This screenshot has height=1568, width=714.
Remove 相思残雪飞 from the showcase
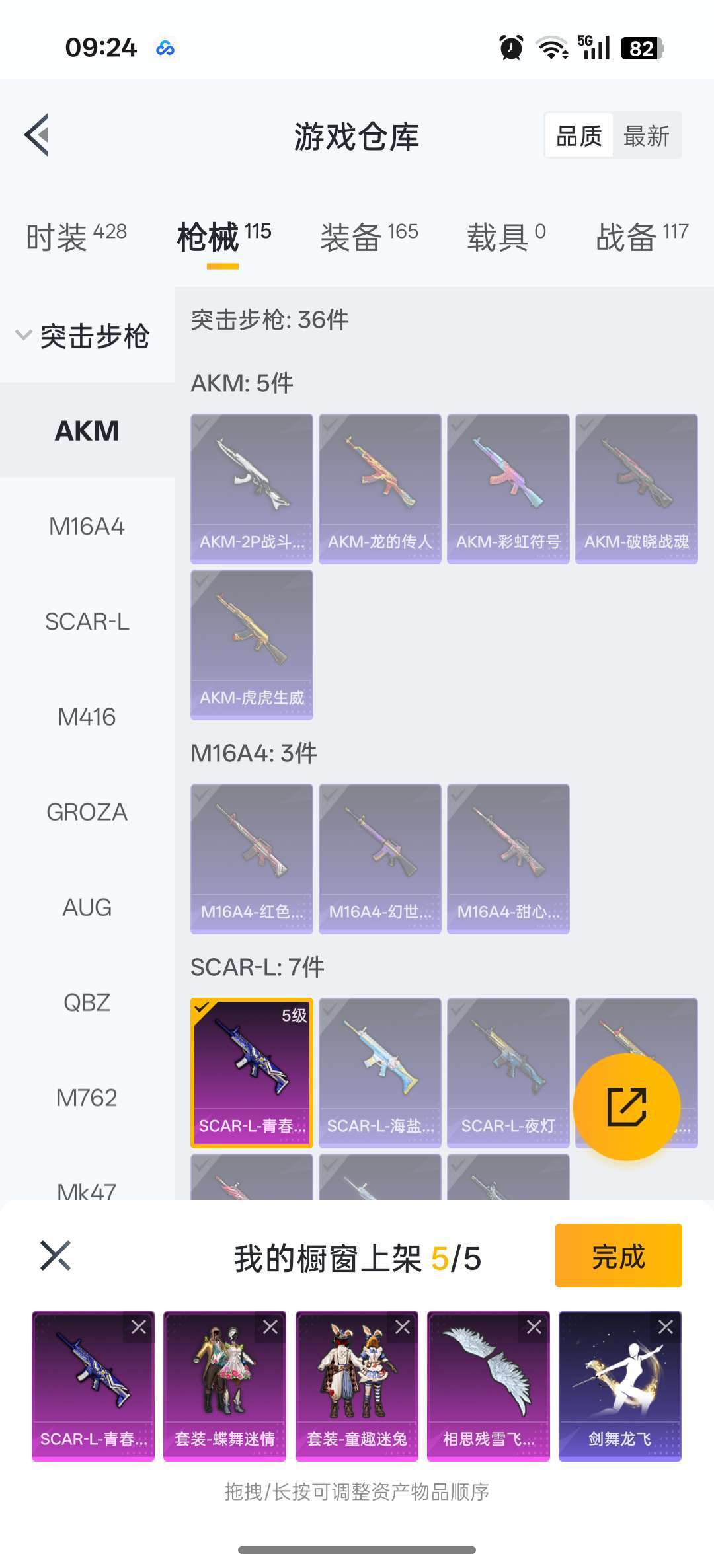click(534, 1327)
